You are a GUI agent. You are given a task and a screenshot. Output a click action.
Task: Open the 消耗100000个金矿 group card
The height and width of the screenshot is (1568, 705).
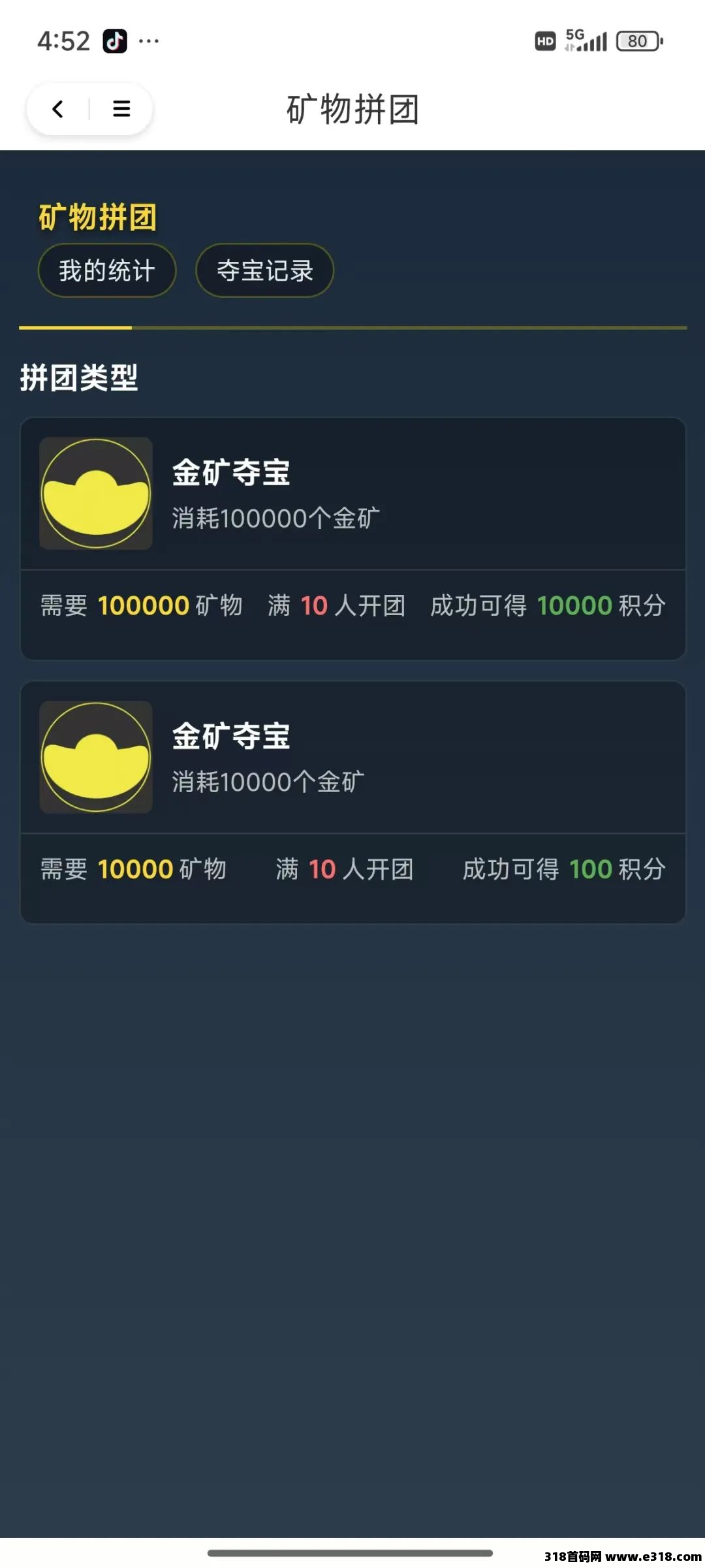tap(353, 539)
